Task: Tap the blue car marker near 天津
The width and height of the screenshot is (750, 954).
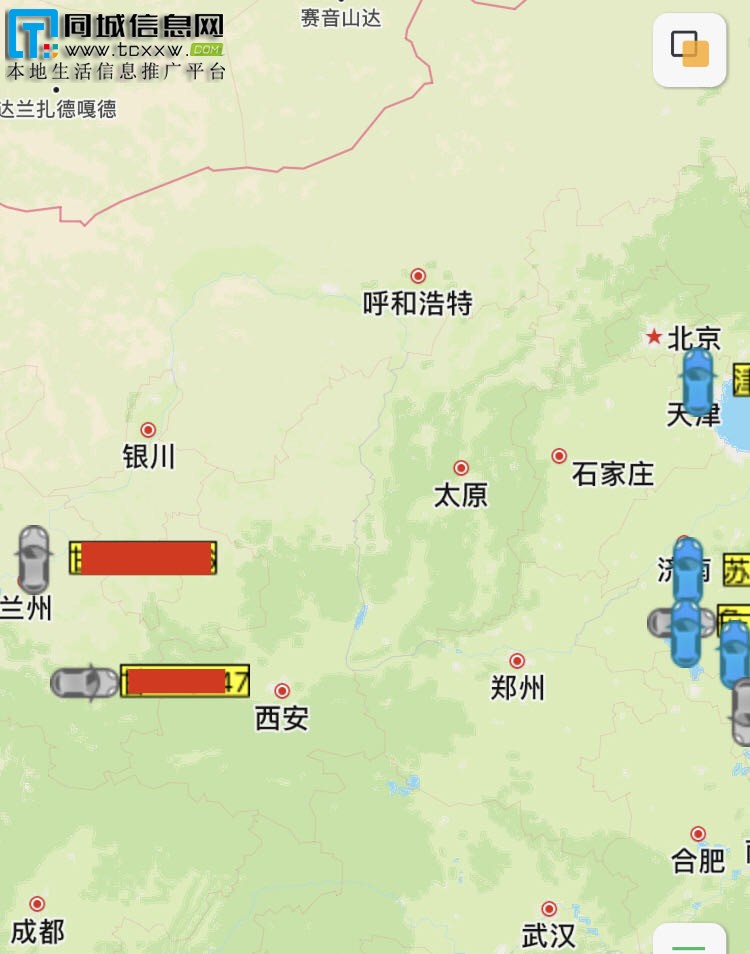Action: coord(697,381)
